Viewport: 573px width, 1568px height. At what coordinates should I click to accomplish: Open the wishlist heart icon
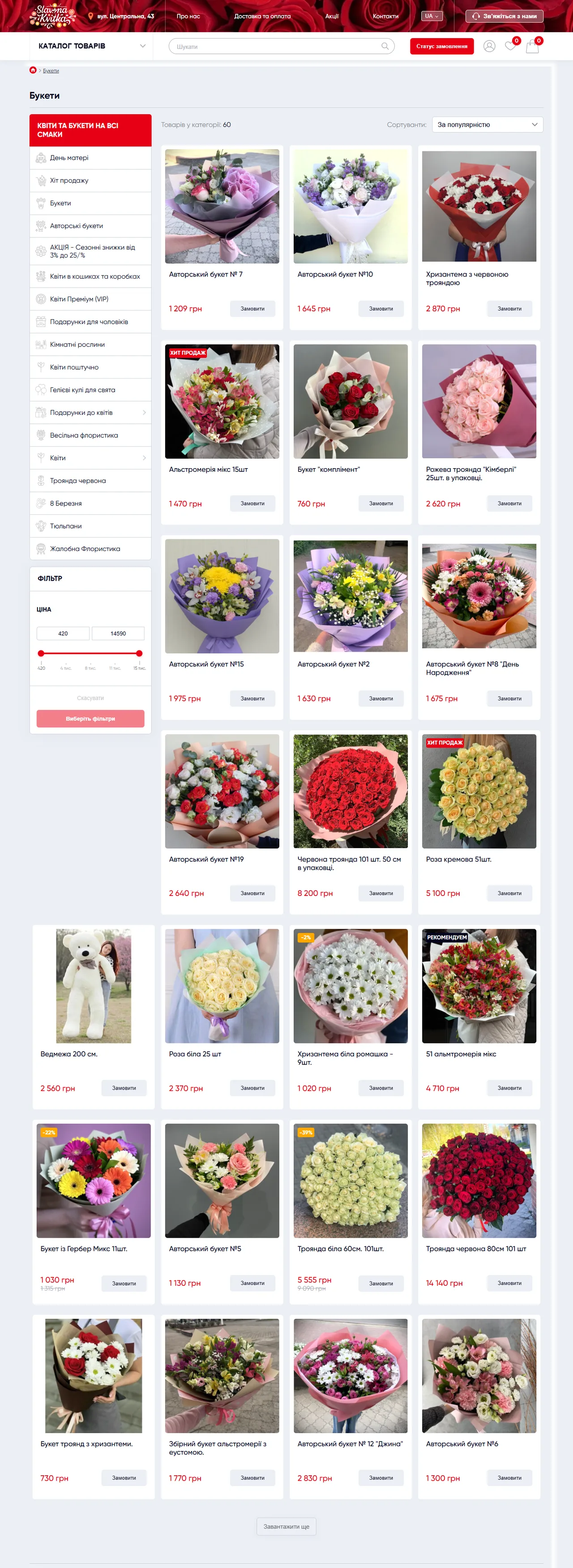pyautogui.click(x=510, y=46)
